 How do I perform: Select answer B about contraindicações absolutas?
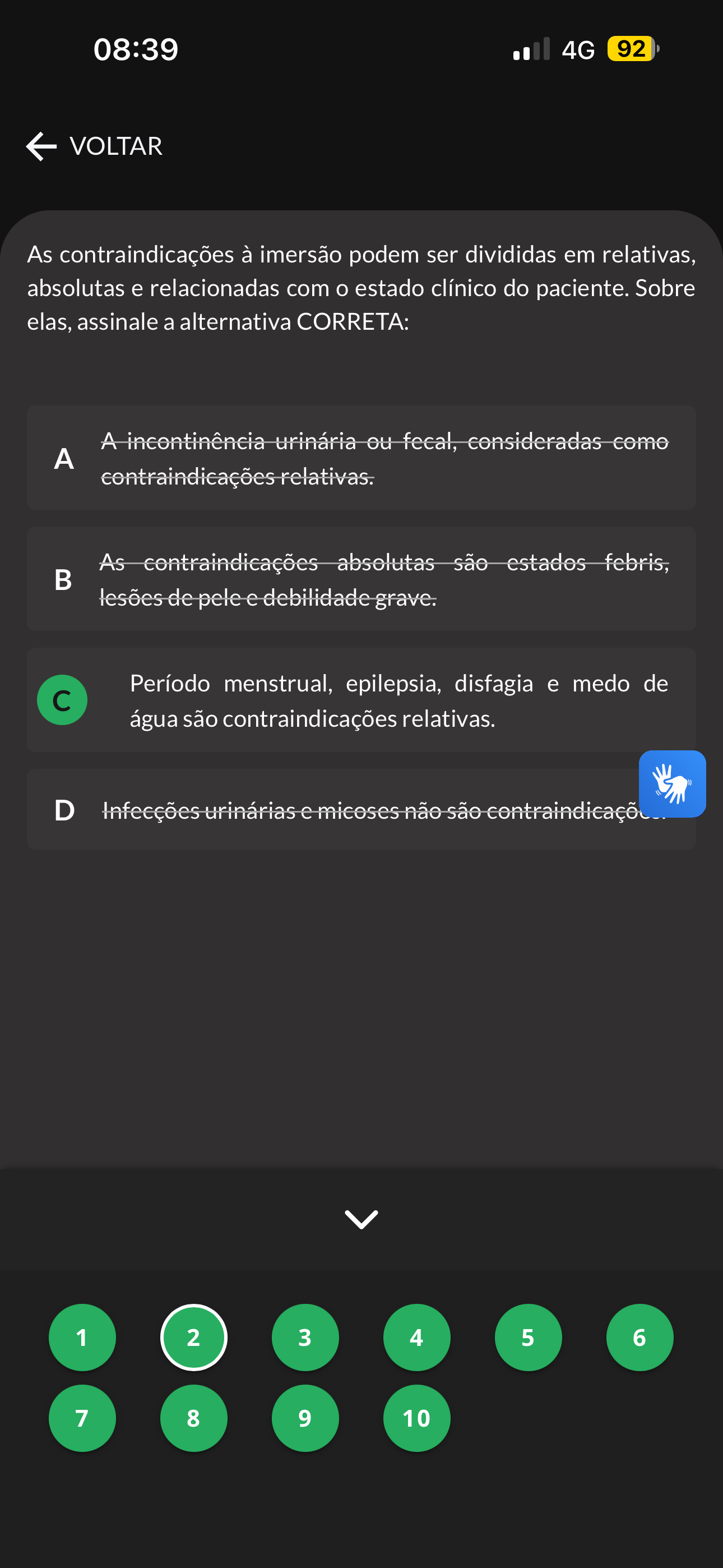point(361,579)
